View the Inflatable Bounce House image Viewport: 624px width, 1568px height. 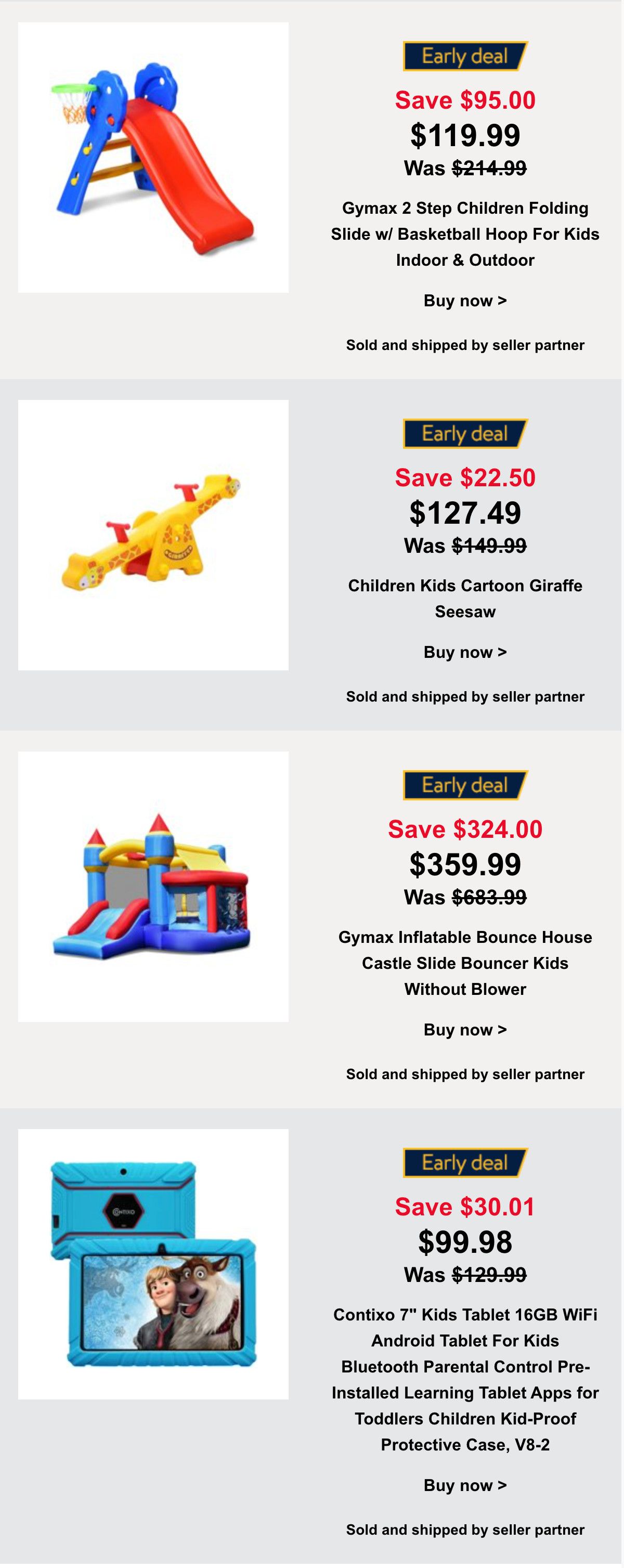pos(153,887)
